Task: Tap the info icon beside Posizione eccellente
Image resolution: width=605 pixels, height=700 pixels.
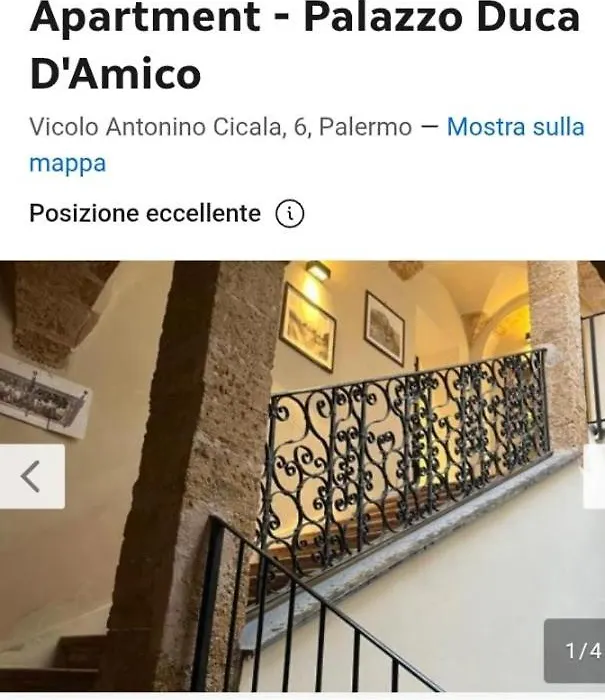Action: point(289,214)
